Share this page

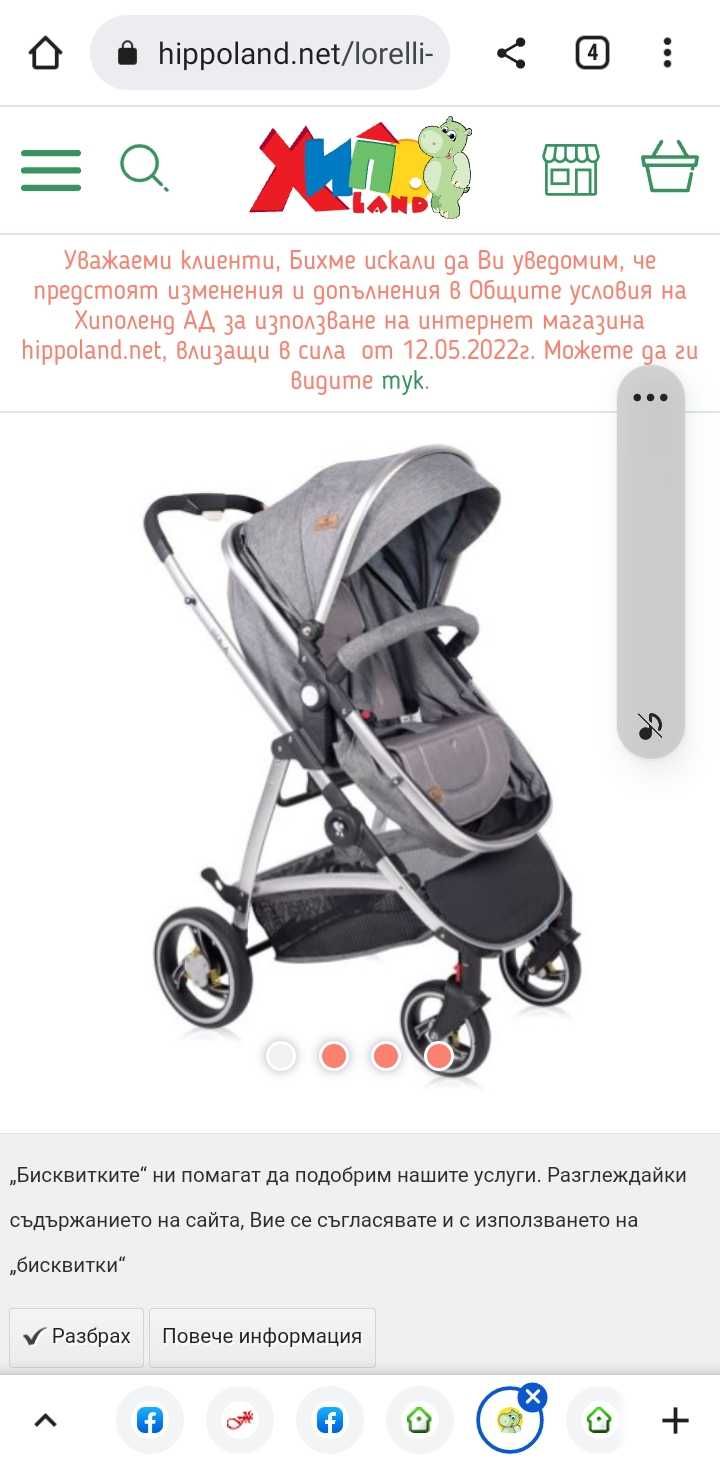click(x=511, y=53)
